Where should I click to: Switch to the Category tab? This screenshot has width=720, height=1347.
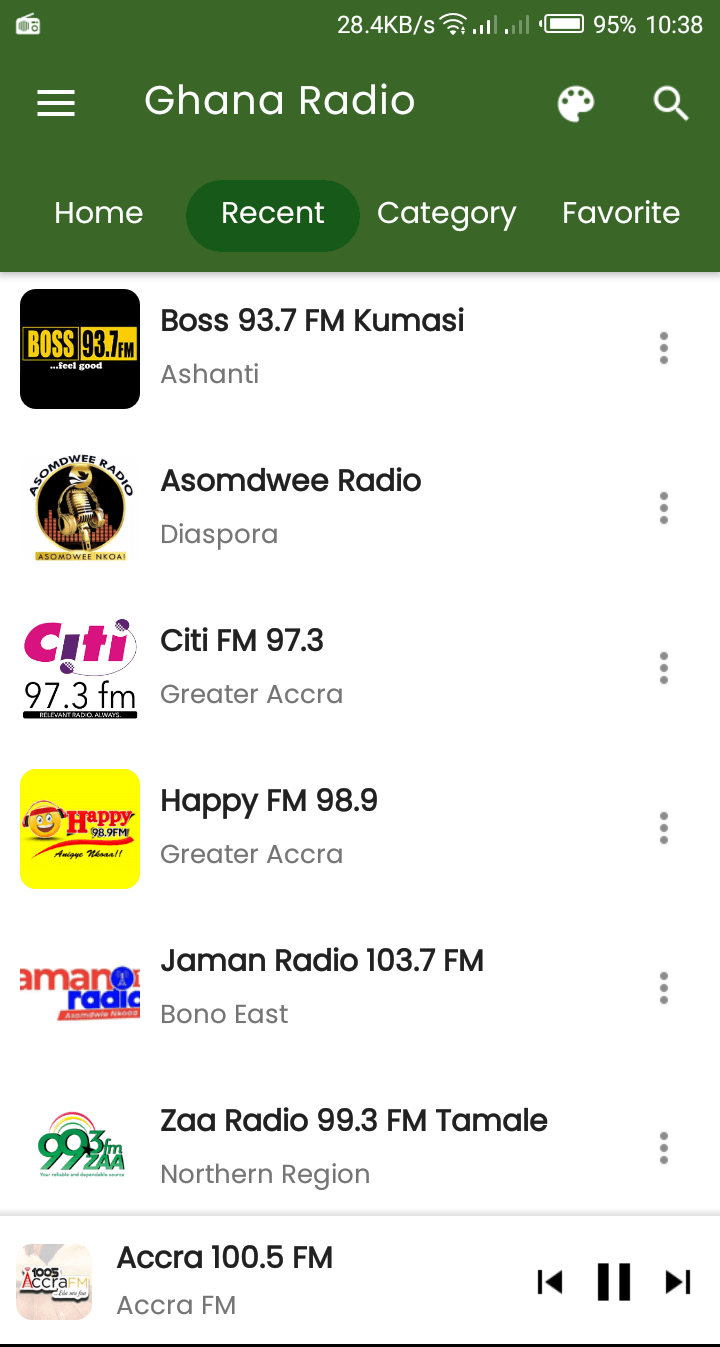[x=446, y=213]
